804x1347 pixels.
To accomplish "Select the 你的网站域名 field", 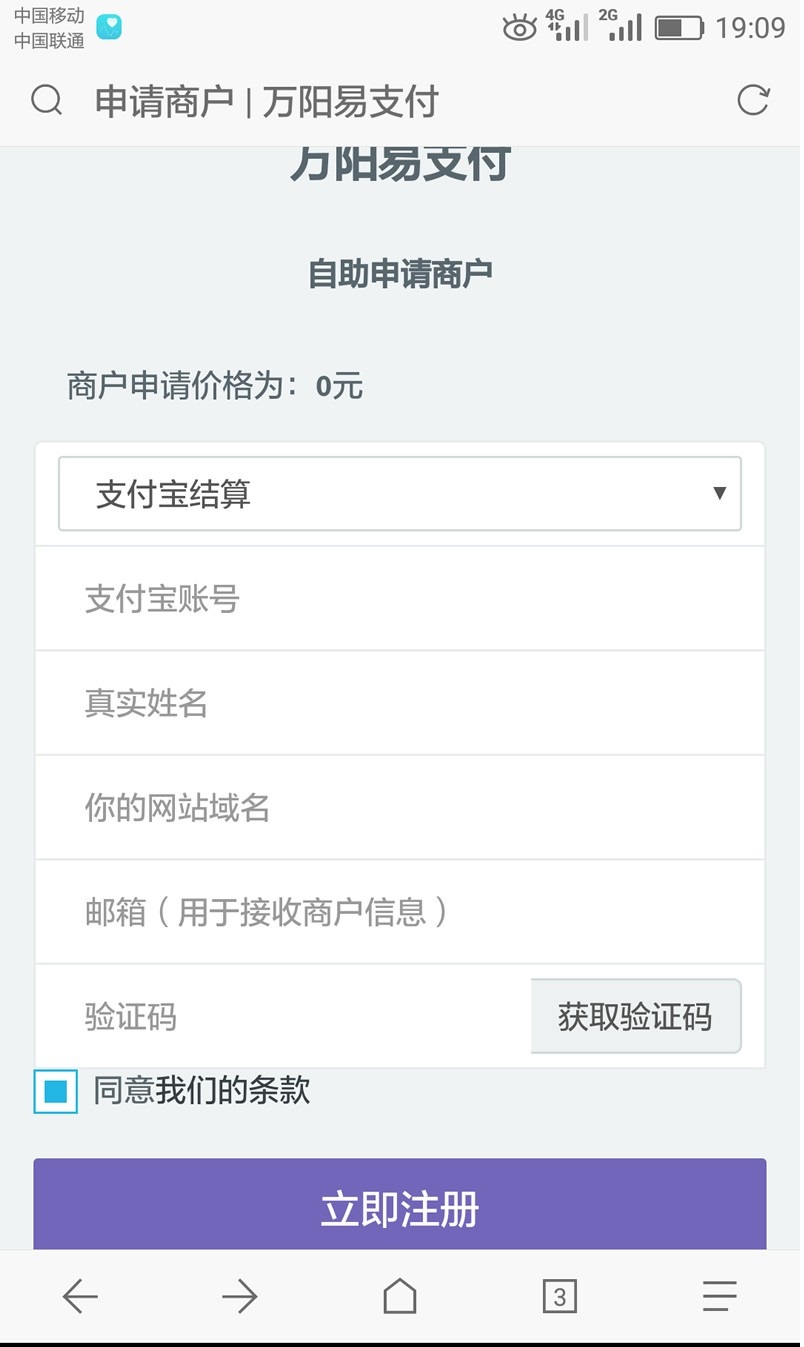I will pos(400,807).
